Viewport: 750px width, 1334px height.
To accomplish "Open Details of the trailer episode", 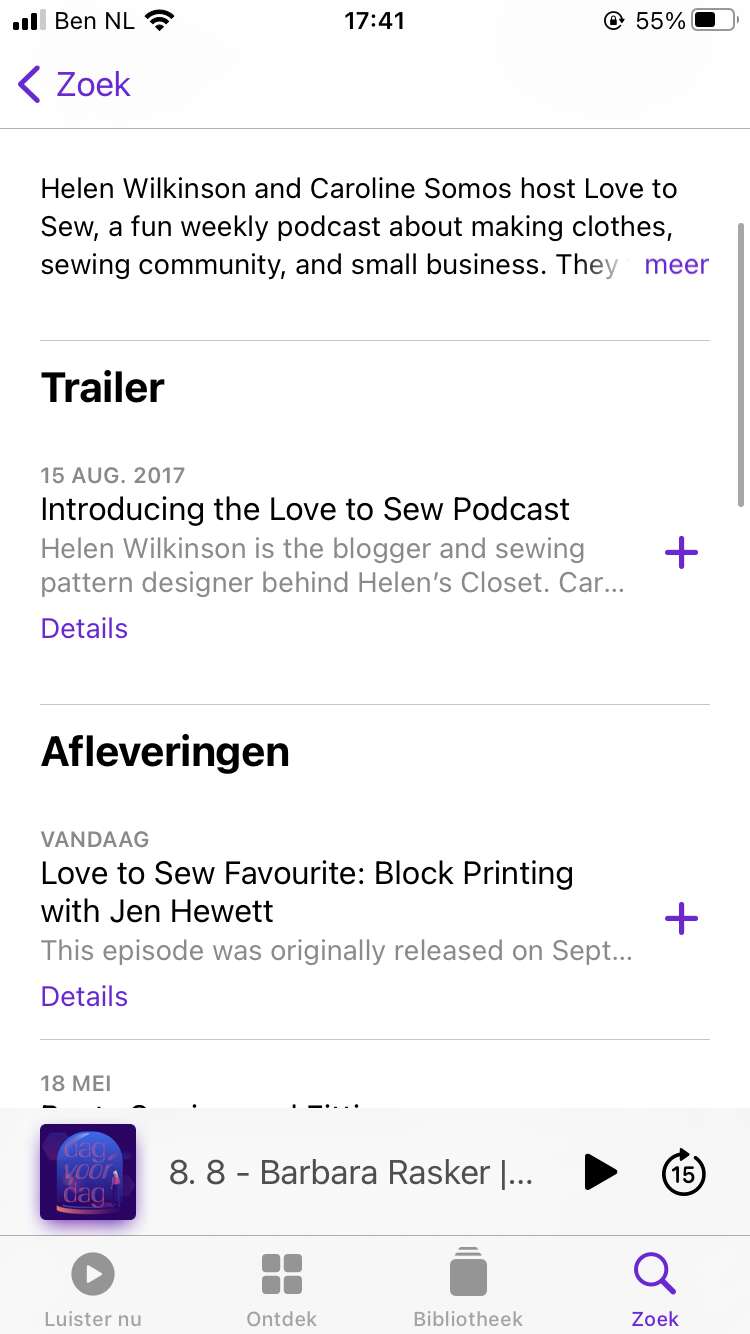I will [x=84, y=629].
